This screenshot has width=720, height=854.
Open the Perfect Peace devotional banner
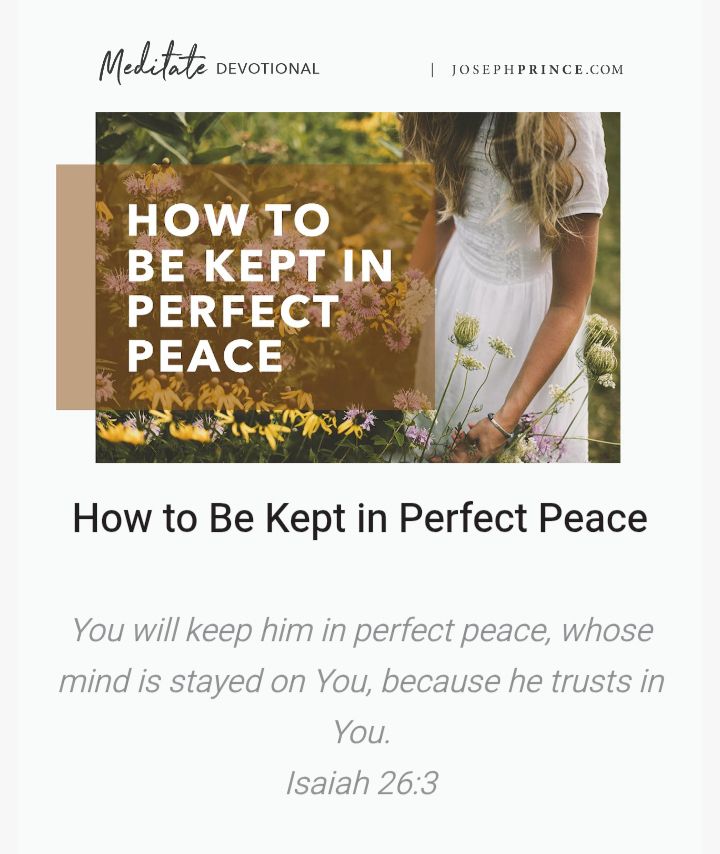357,287
